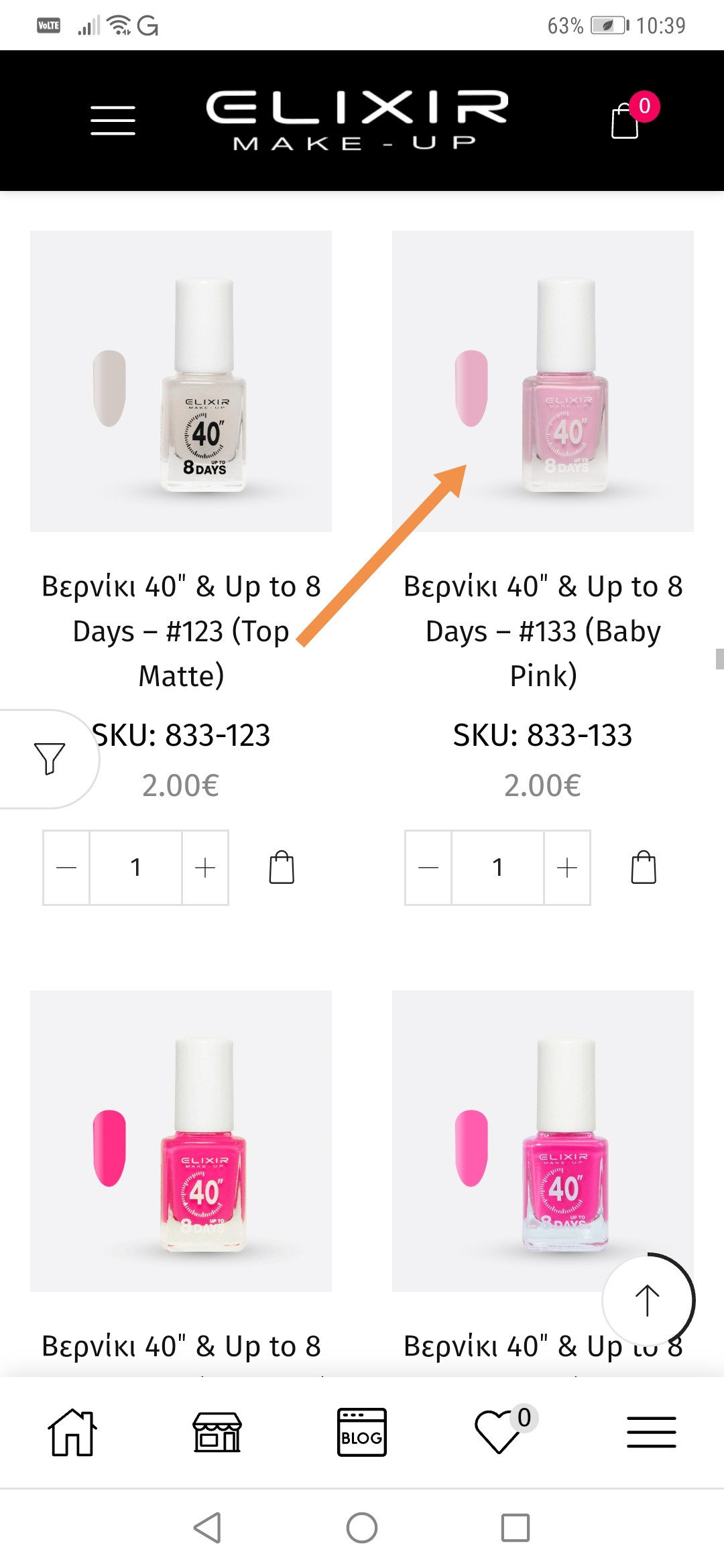Open the hamburger menu in the header
This screenshot has height=1568, width=724.
pyautogui.click(x=113, y=121)
